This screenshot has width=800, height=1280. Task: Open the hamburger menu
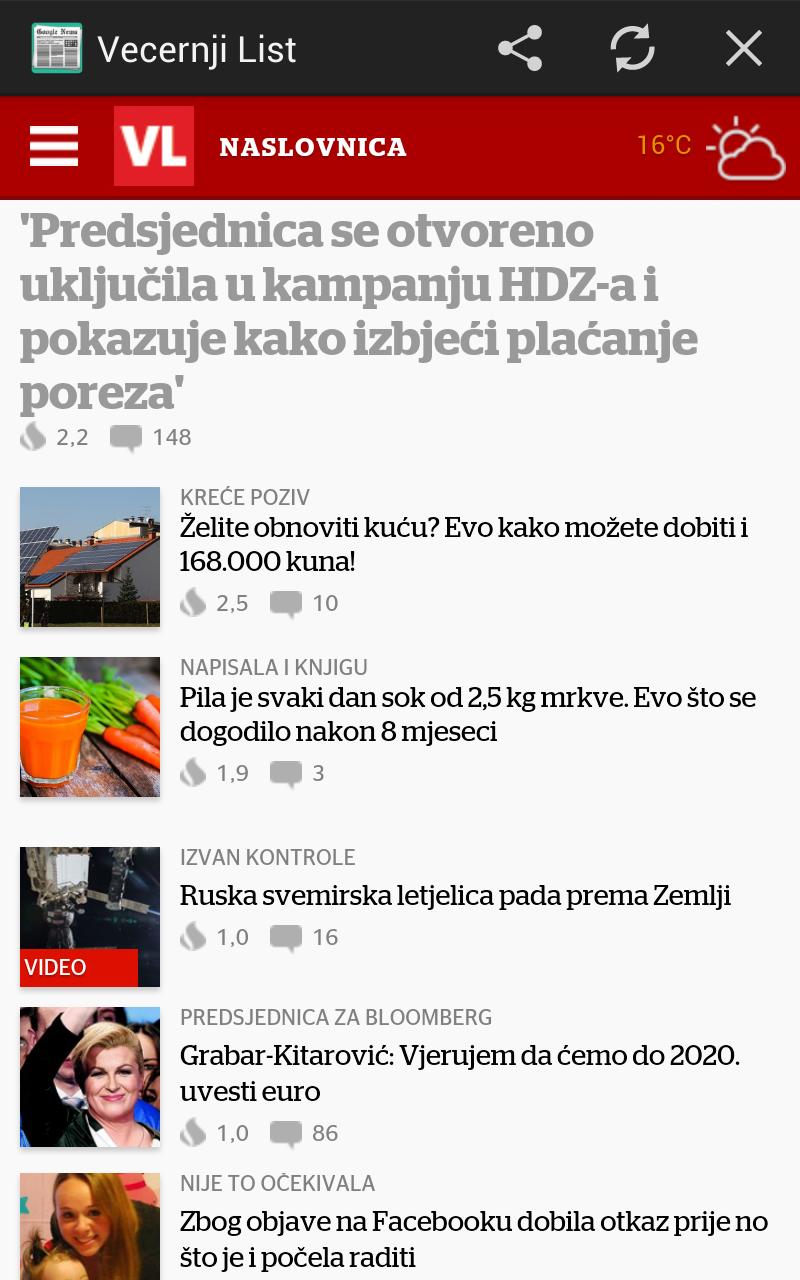click(54, 147)
